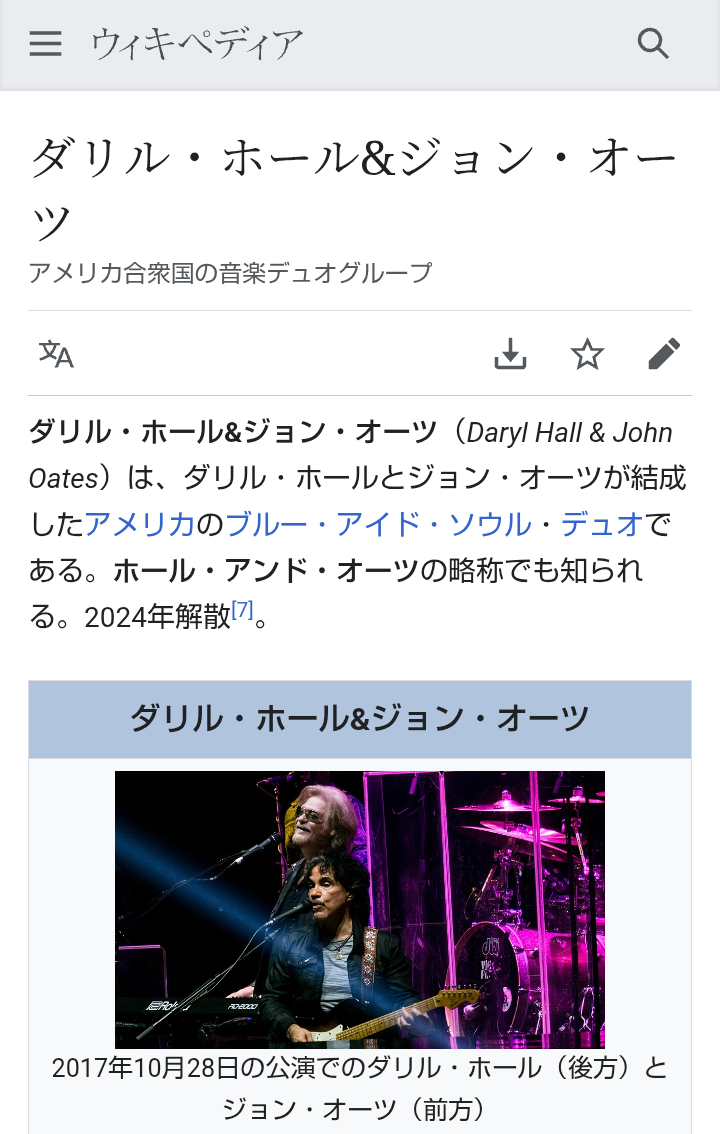Open the hamburger navigation menu
720x1134 pixels.
(x=45, y=44)
